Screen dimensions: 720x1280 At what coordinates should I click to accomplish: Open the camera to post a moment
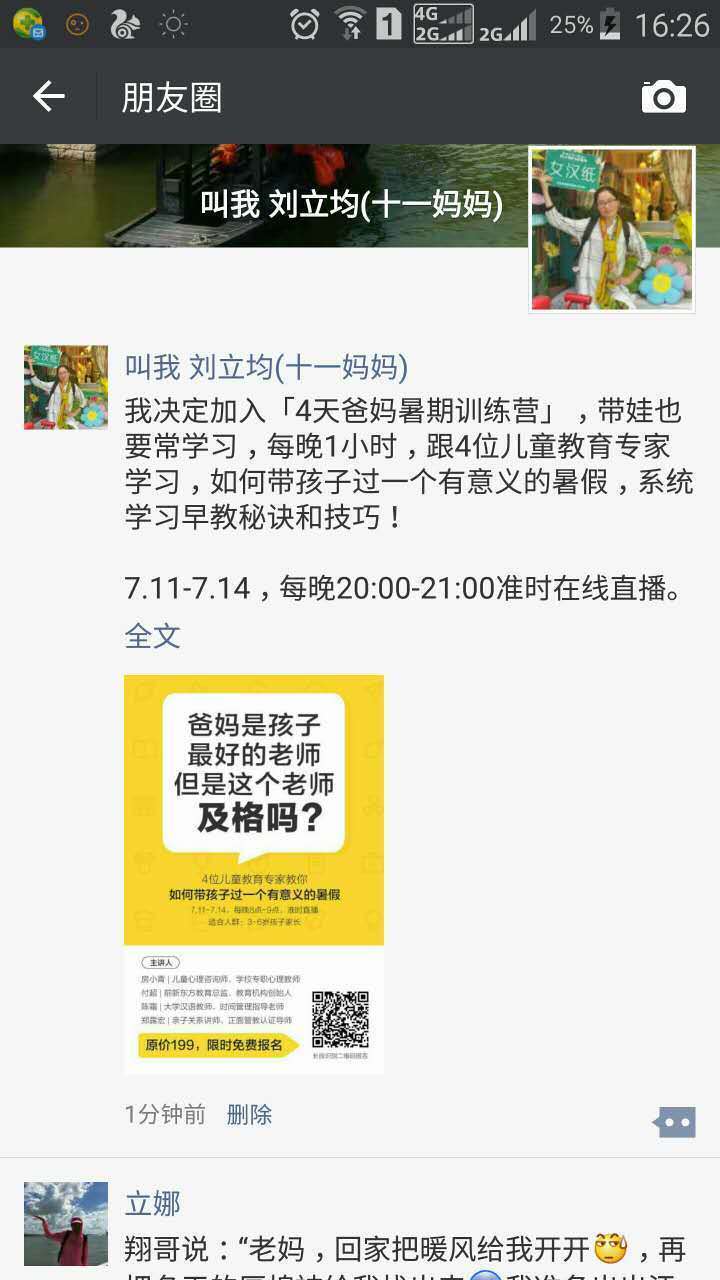[x=663, y=97]
